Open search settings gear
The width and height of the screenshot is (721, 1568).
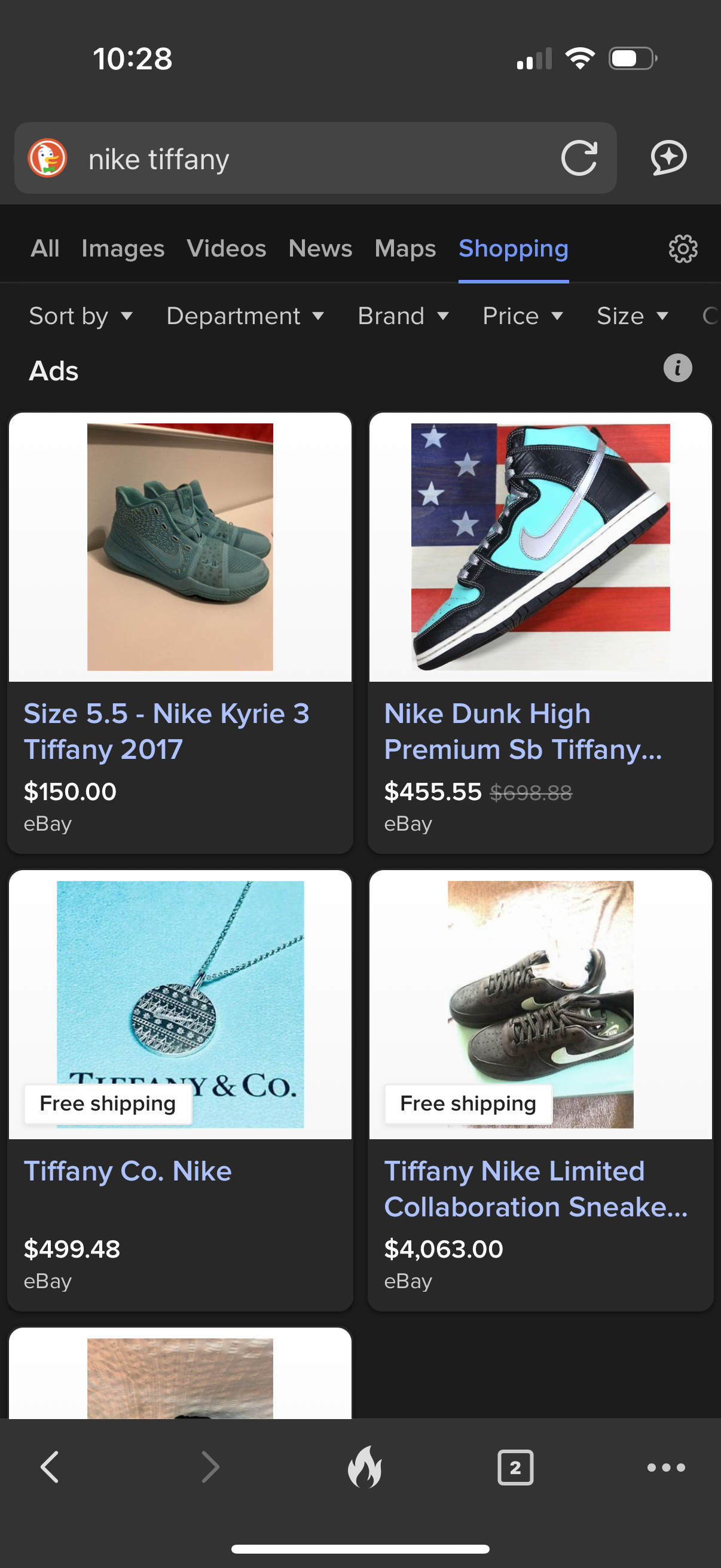click(x=683, y=248)
